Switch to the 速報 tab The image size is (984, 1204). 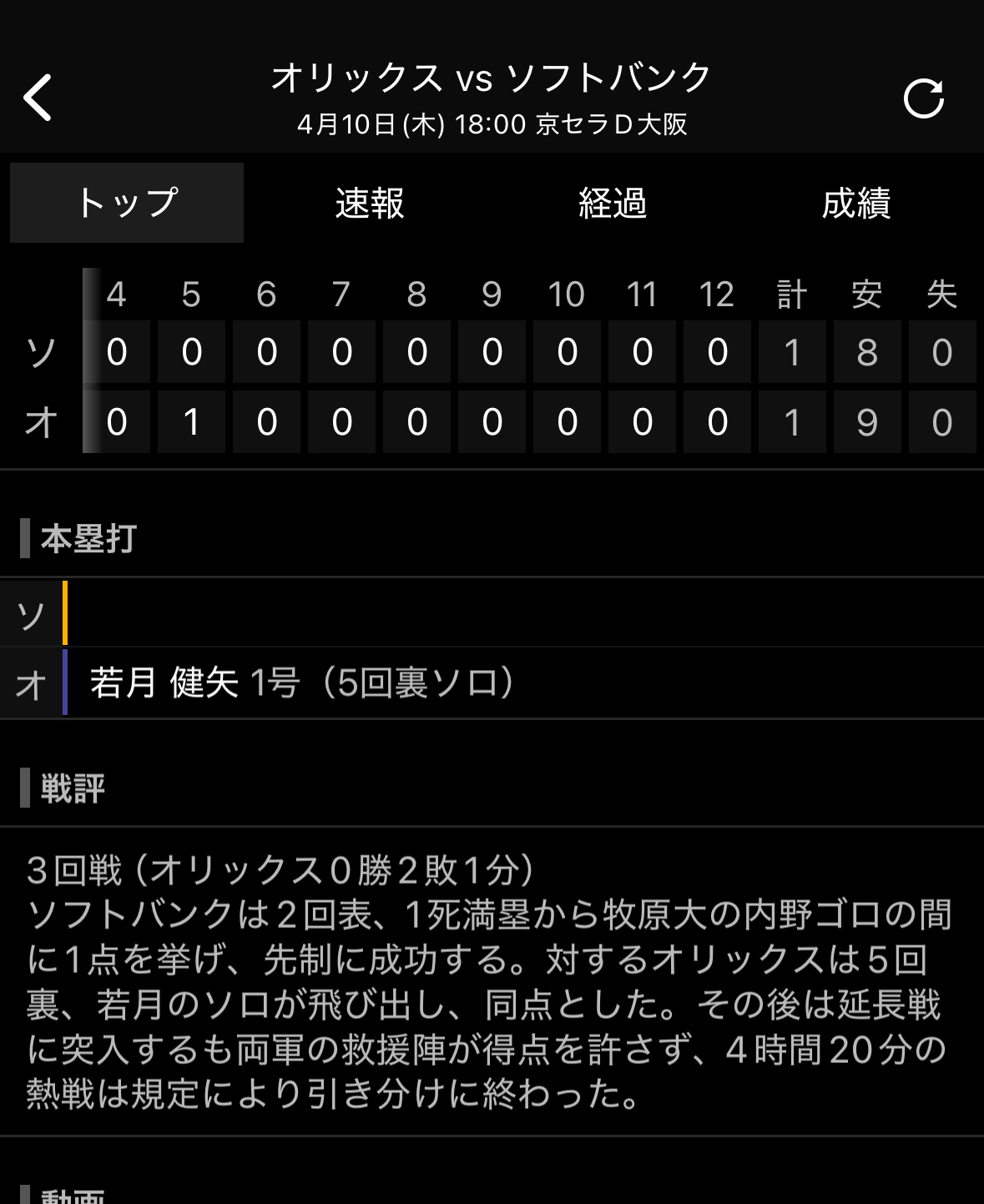point(370,203)
